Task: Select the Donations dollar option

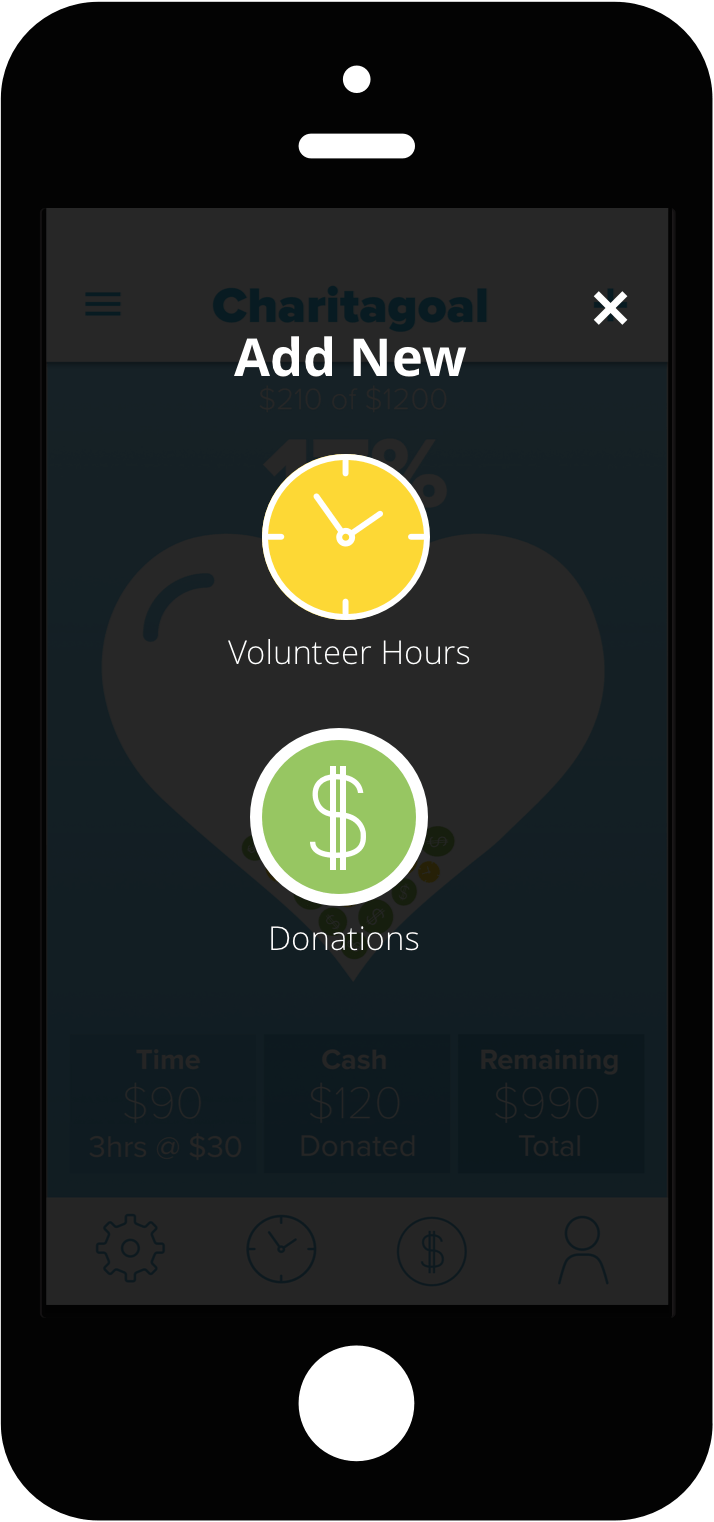Action: tap(339, 816)
